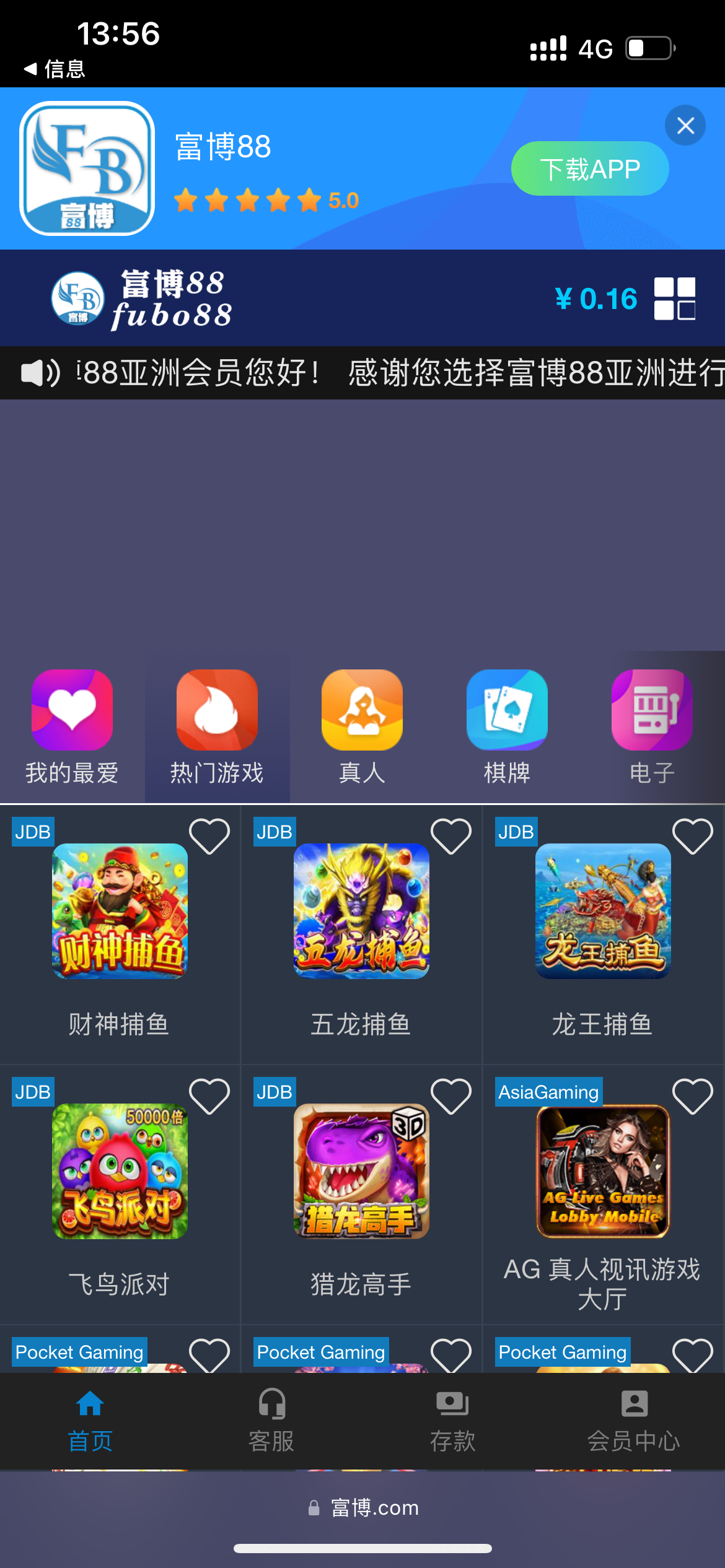725x1568 pixels.
Task: Open the grid menu icon beside balance
Action: [674, 298]
